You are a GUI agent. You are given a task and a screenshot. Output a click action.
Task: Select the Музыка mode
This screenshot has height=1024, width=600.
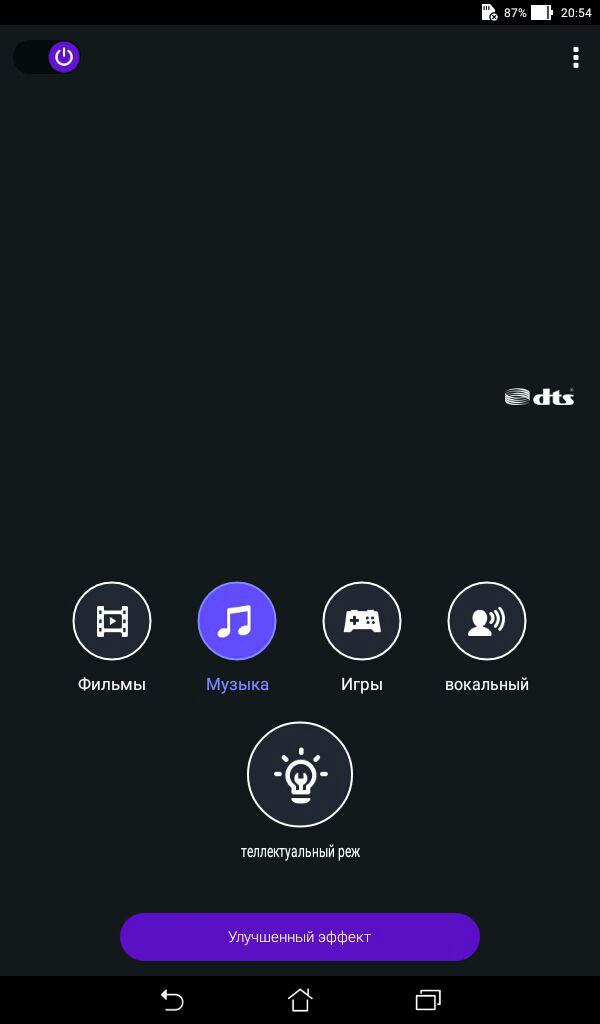pos(237,621)
